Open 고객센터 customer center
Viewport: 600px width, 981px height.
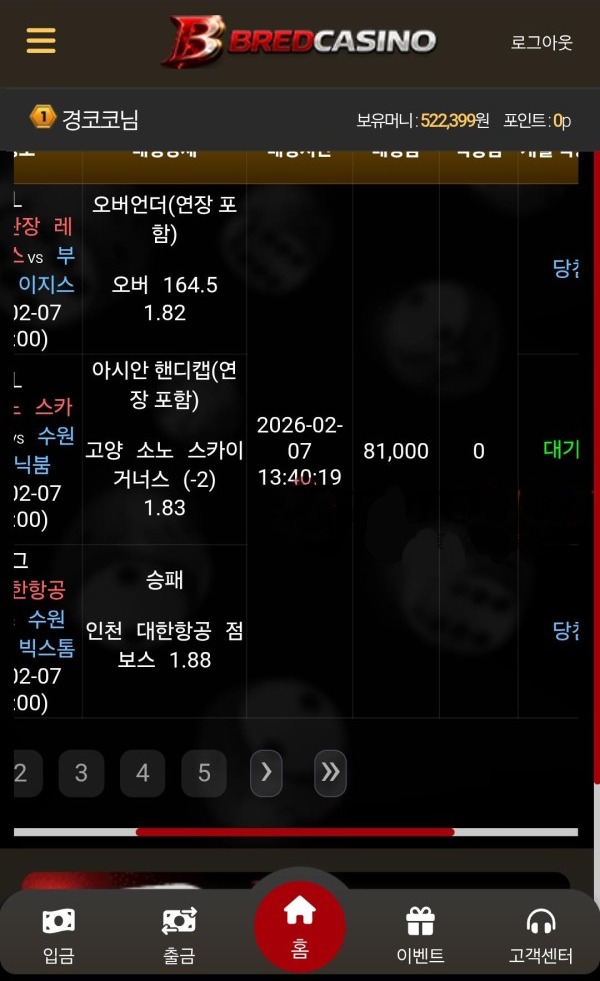coord(541,936)
